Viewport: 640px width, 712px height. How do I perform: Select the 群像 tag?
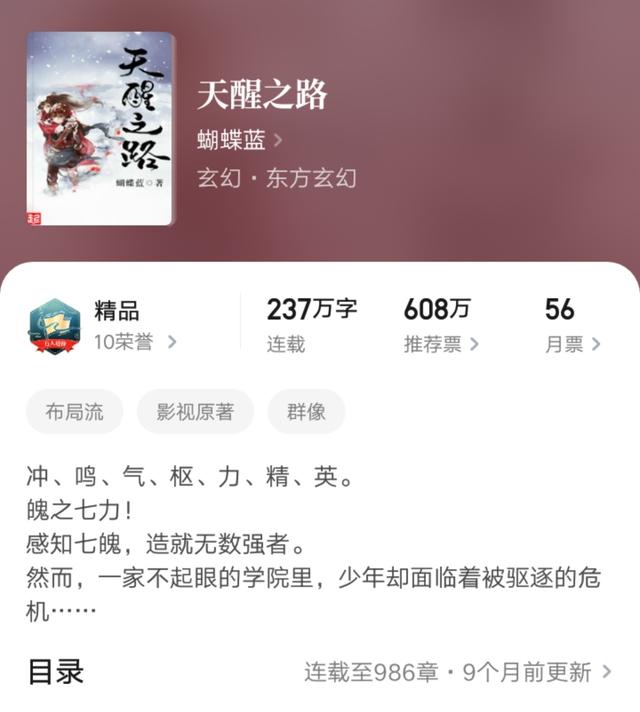[x=307, y=411]
